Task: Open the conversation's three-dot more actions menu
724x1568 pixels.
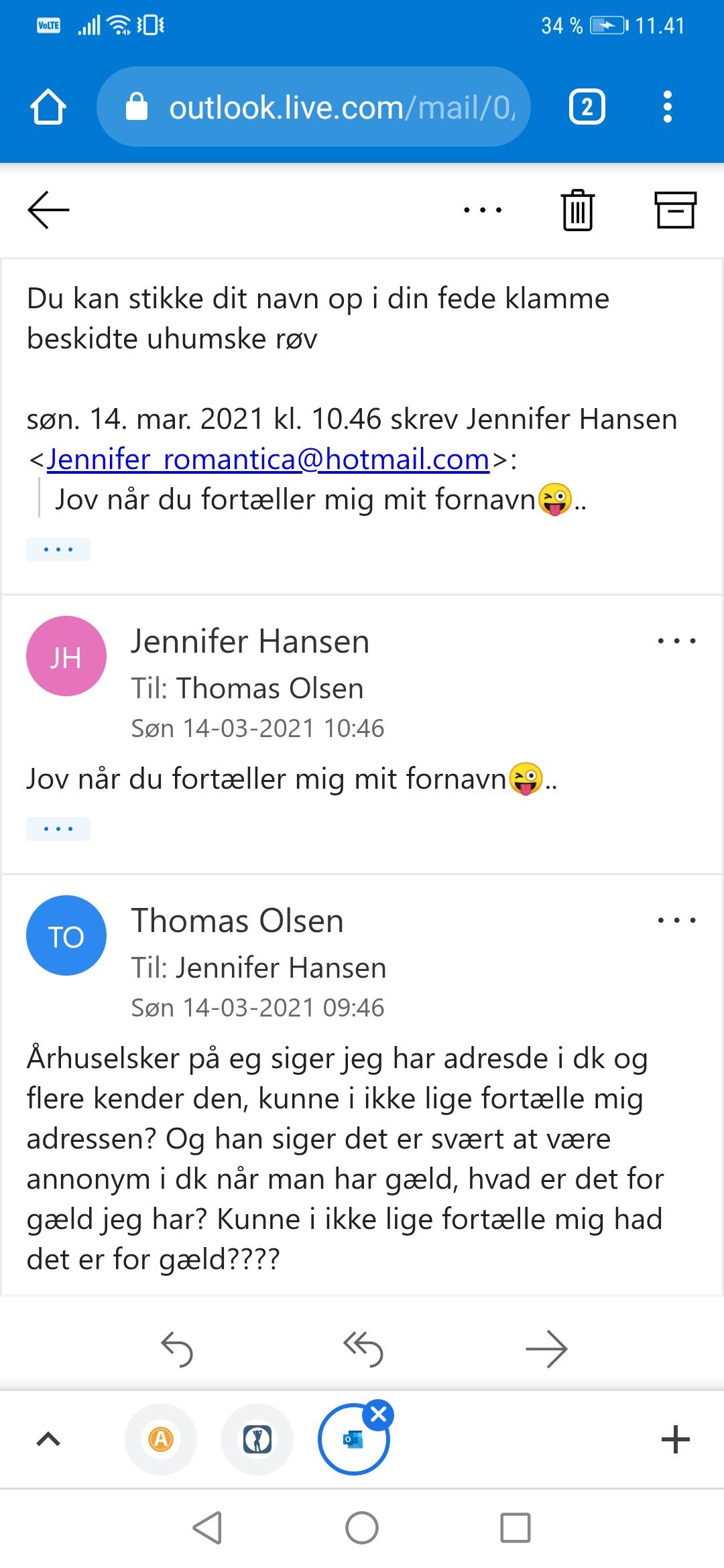Action: click(x=483, y=210)
